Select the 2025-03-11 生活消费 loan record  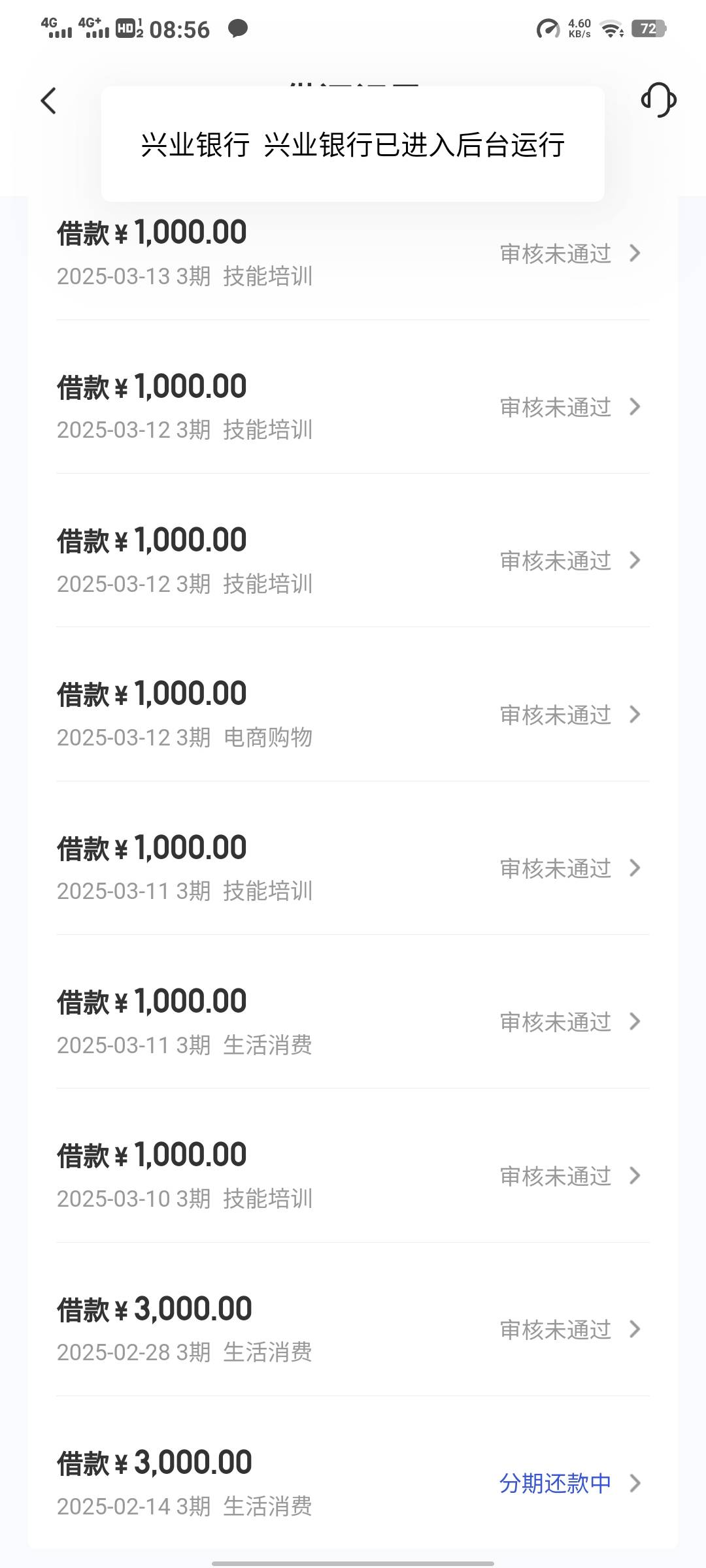pyautogui.click(x=353, y=1022)
